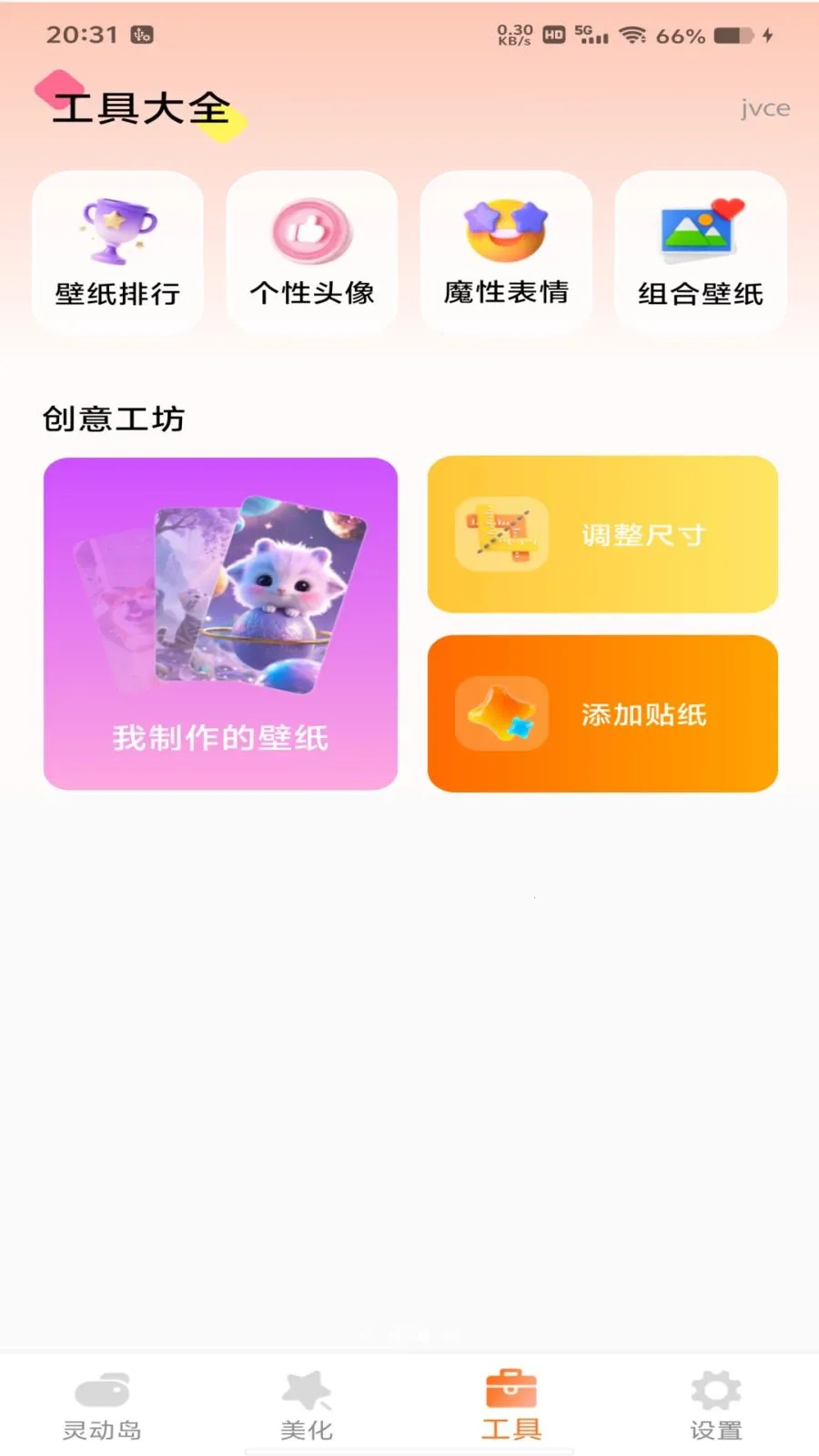Open 添加贴纸 sticker tool
Image resolution: width=819 pixels, height=1456 pixels.
[602, 713]
